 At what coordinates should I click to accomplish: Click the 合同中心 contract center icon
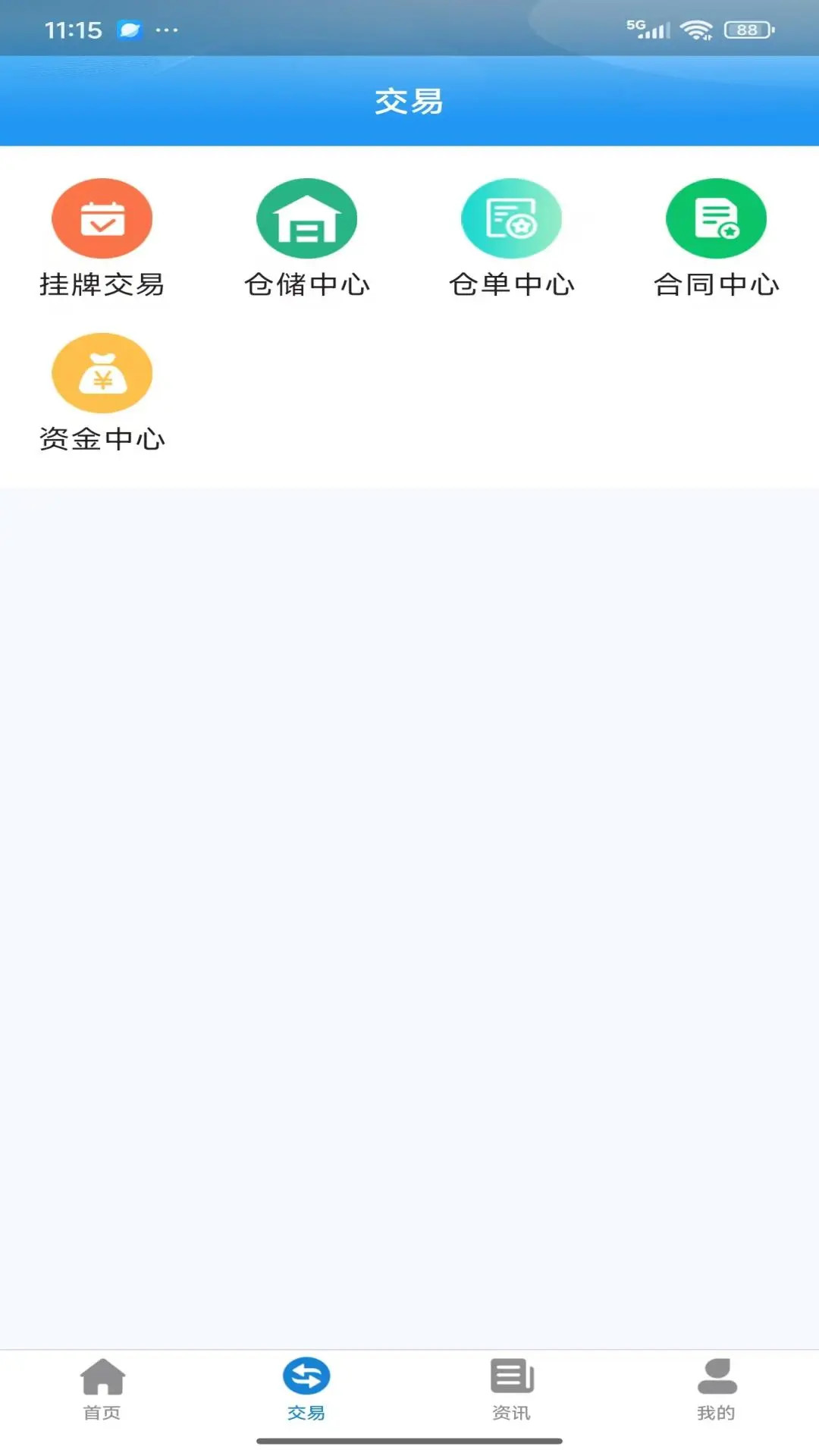pos(715,218)
